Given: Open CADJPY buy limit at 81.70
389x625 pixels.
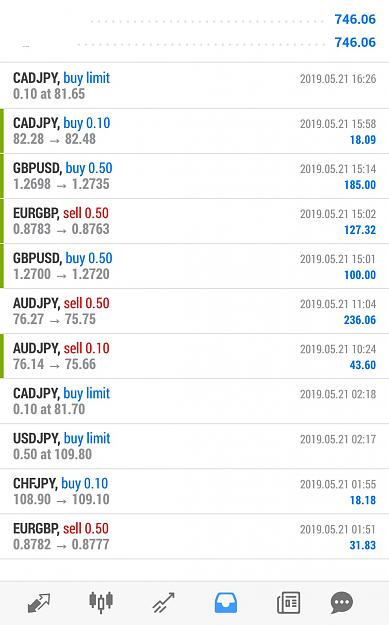Looking at the screenshot, I should pyautogui.click(x=194, y=401).
